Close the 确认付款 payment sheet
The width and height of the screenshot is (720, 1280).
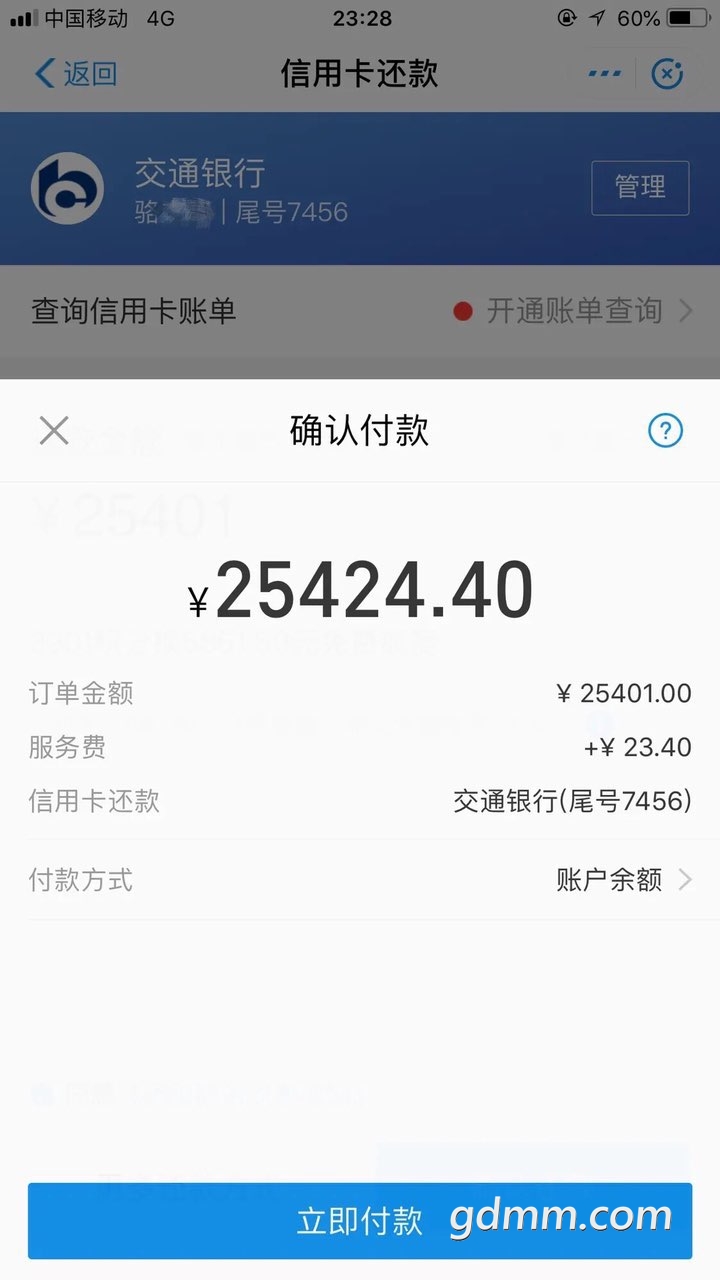click(53, 431)
